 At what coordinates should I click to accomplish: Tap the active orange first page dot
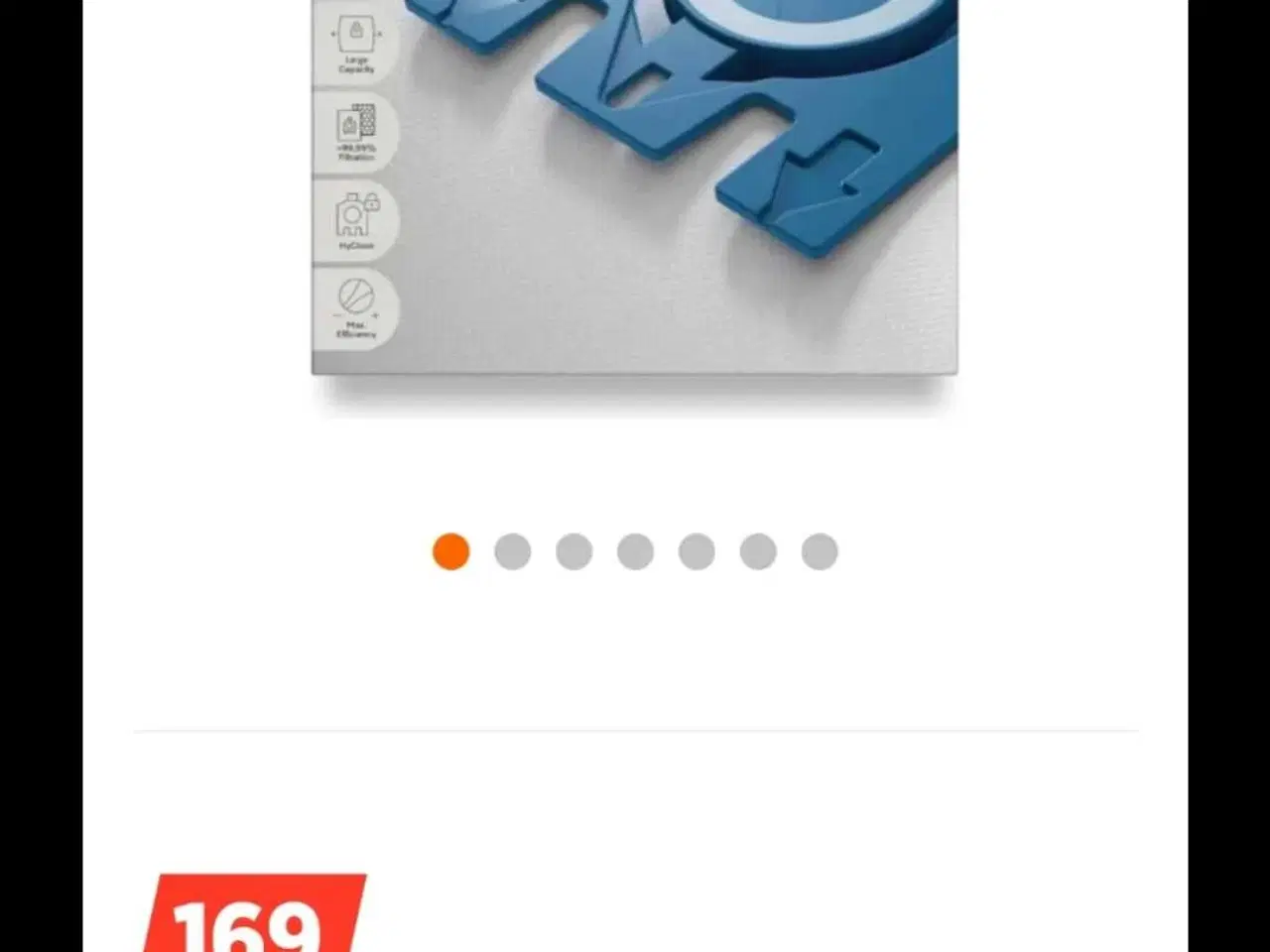pyautogui.click(x=451, y=551)
